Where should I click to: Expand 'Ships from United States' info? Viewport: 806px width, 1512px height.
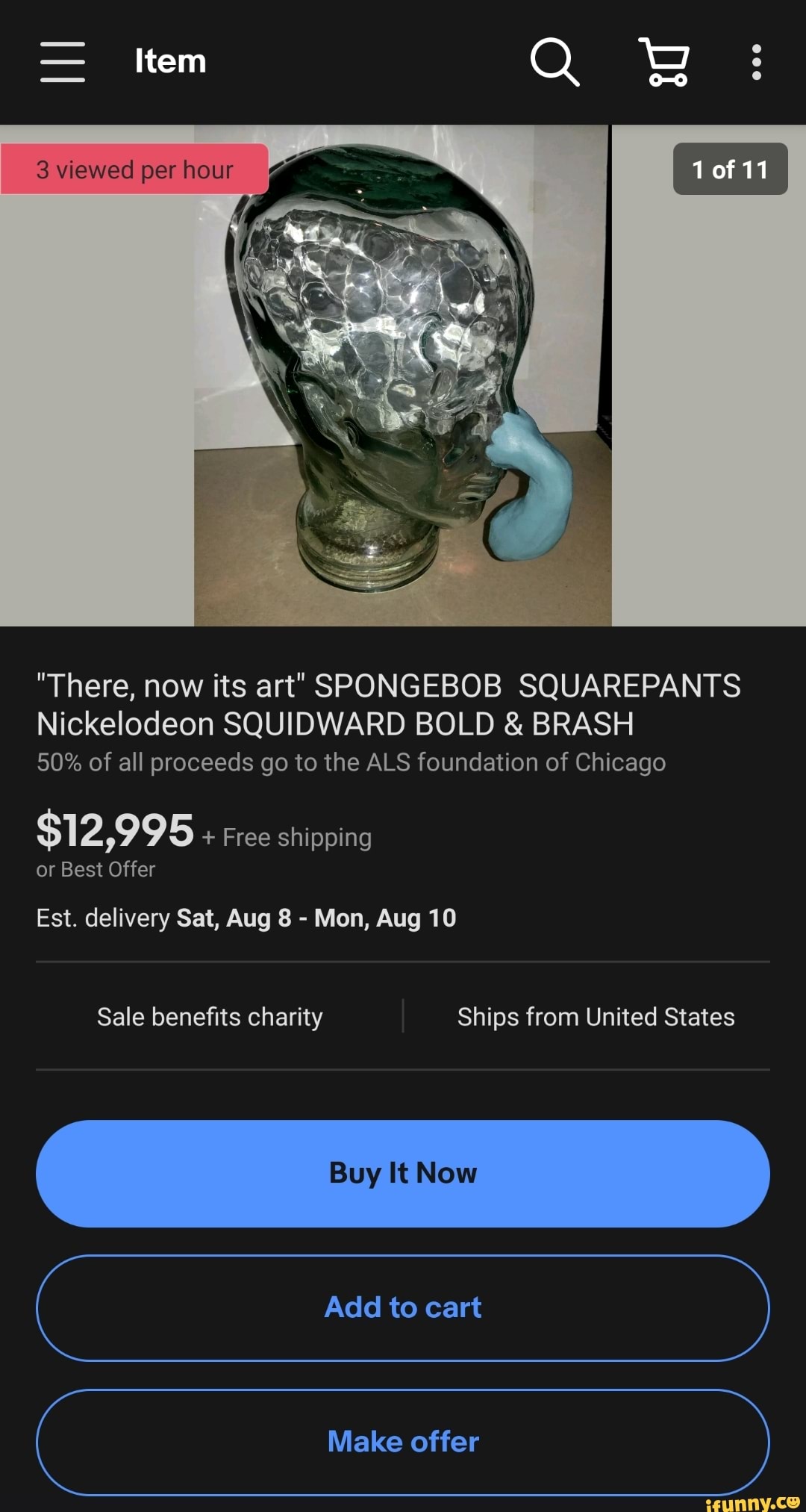[596, 1016]
